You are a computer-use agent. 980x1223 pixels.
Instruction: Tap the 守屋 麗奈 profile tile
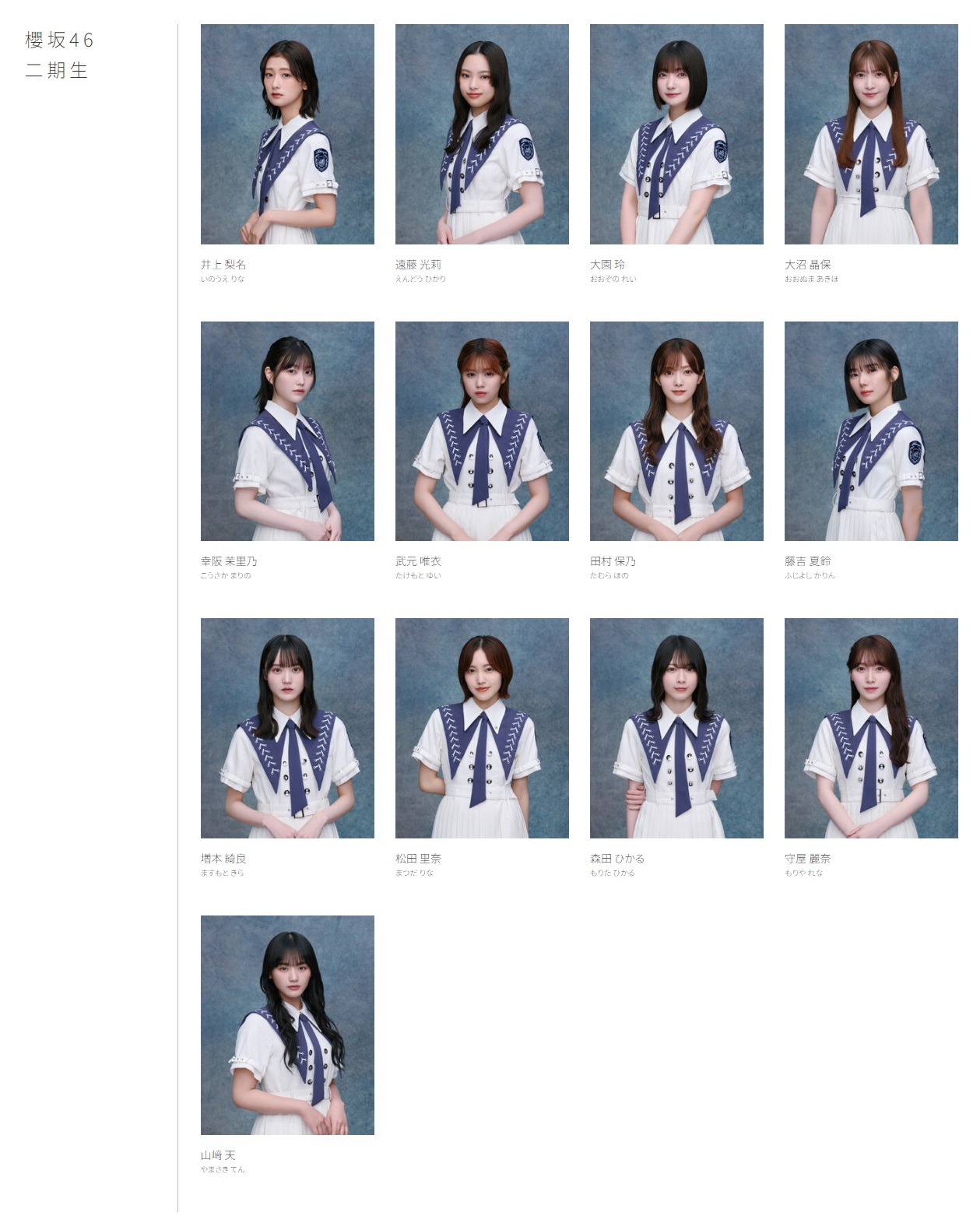pos(871,728)
